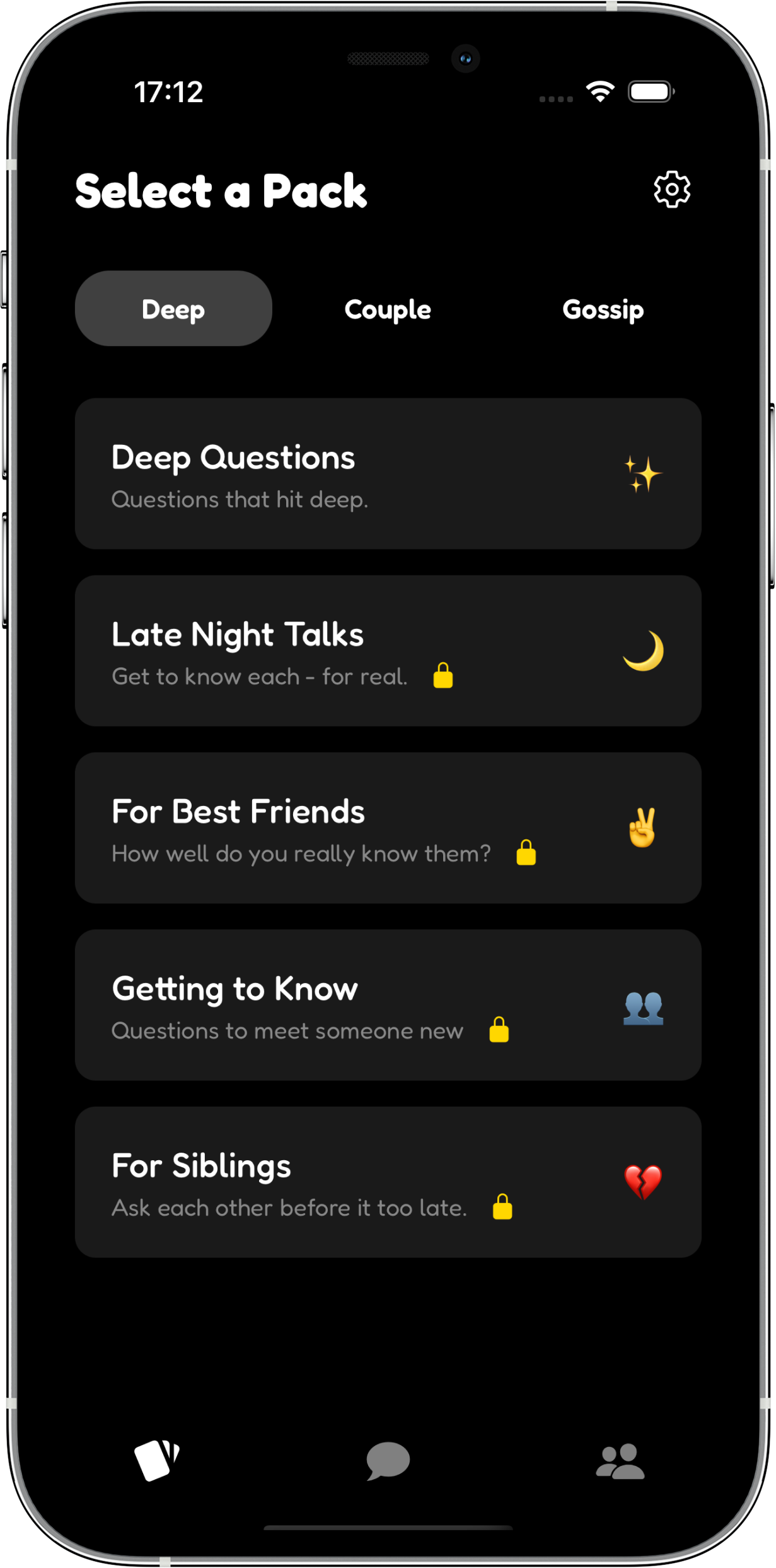Open the Deep Questions pack
Screen dimensions: 776x1568
(388, 473)
